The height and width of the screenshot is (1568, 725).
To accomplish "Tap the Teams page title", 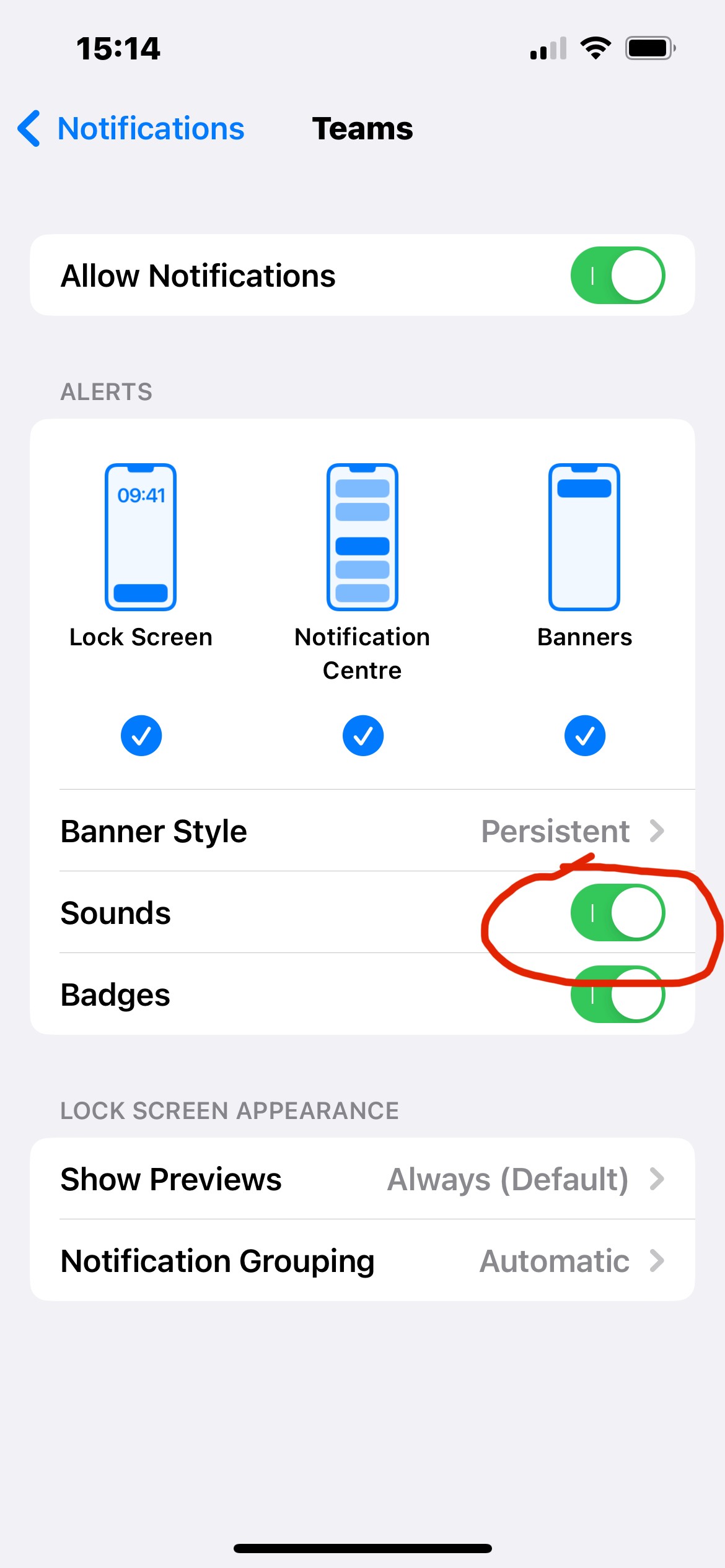I will (x=362, y=129).
